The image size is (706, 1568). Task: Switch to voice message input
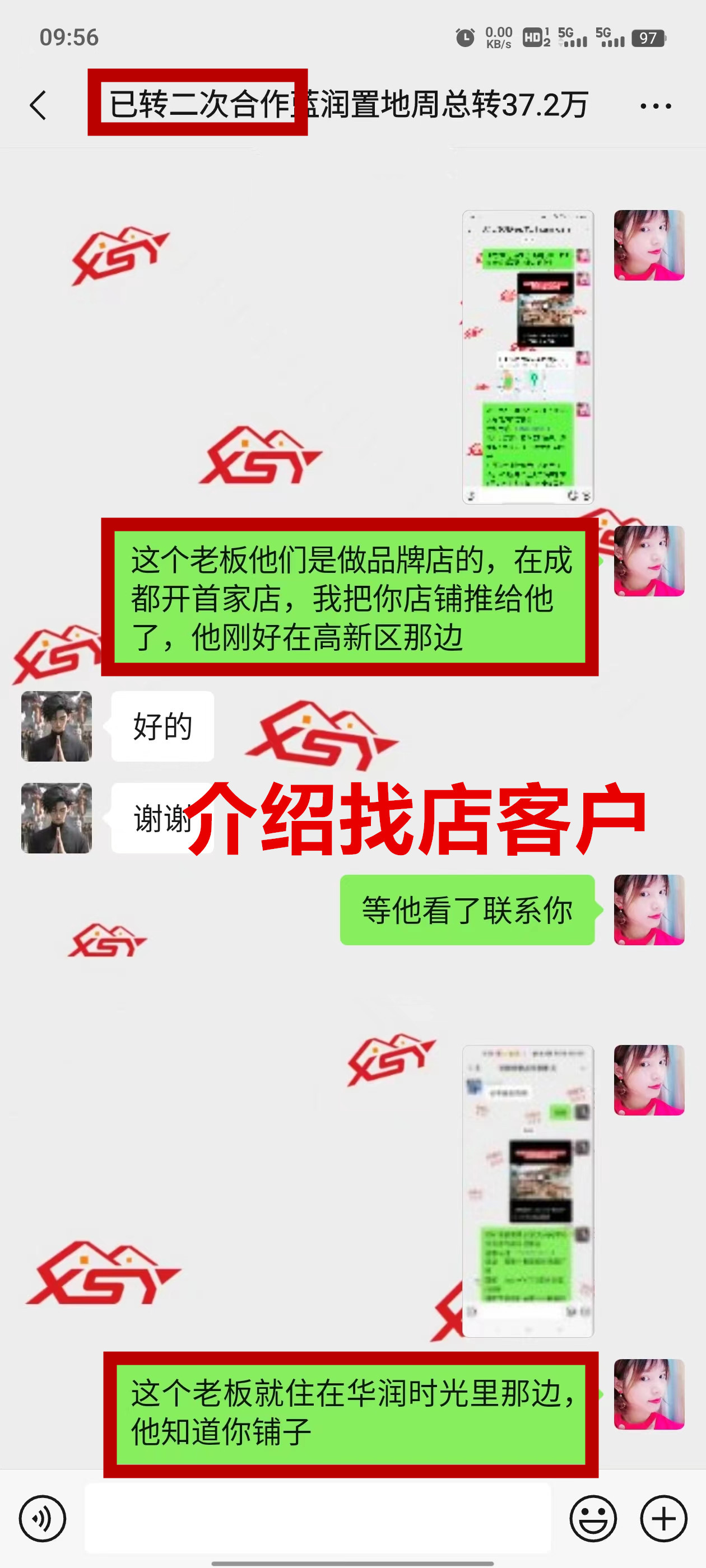[x=42, y=1518]
